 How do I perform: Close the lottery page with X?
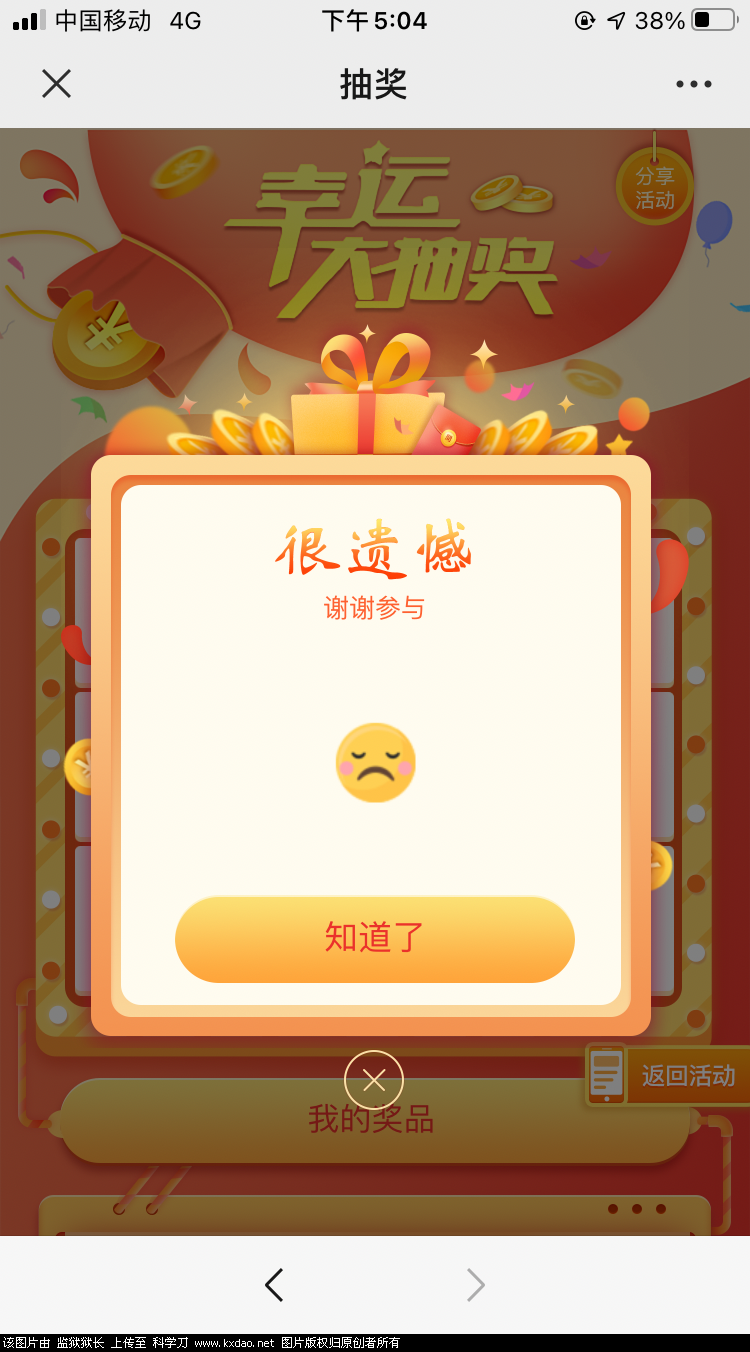click(x=56, y=84)
